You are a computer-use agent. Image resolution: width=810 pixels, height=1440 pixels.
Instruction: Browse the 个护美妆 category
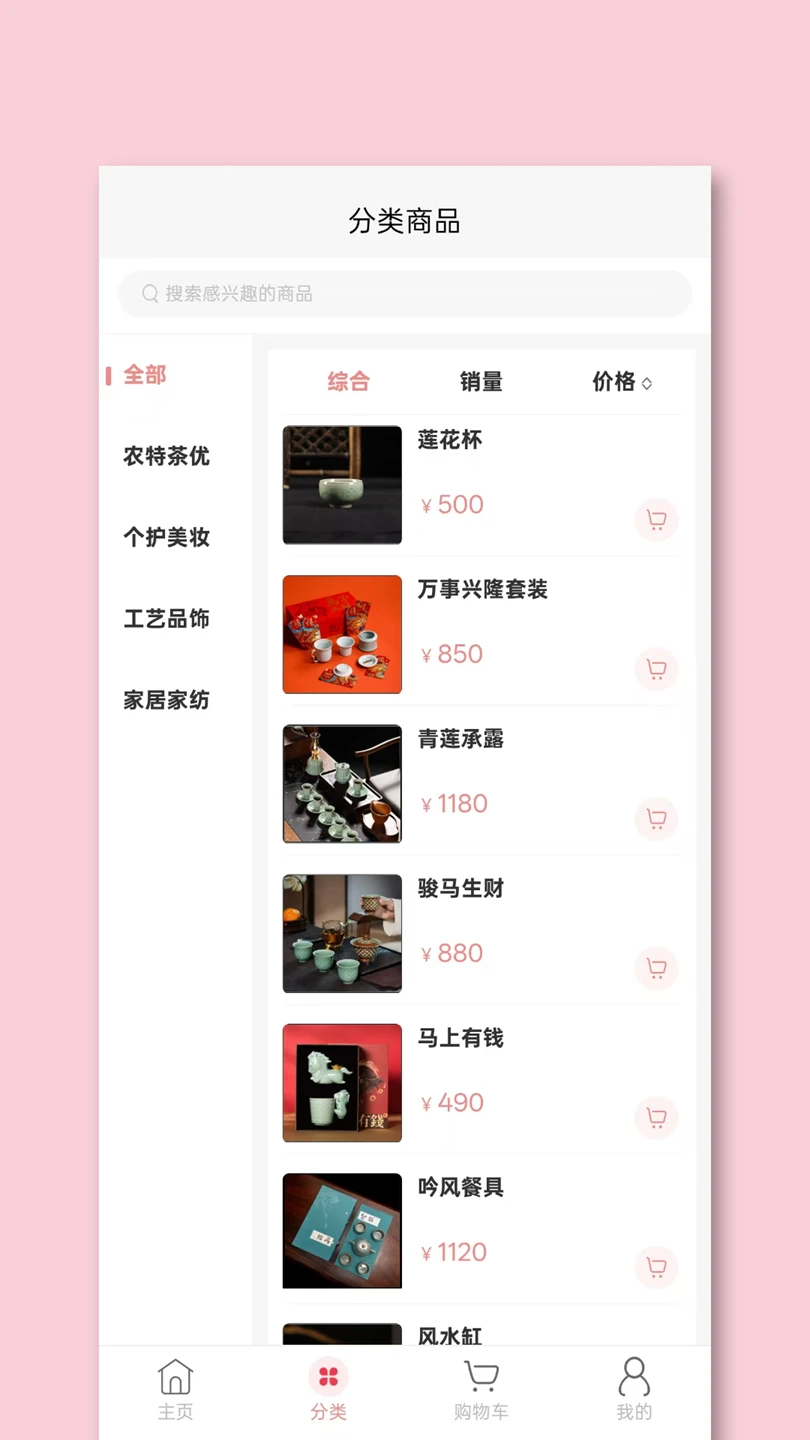tap(164, 537)
